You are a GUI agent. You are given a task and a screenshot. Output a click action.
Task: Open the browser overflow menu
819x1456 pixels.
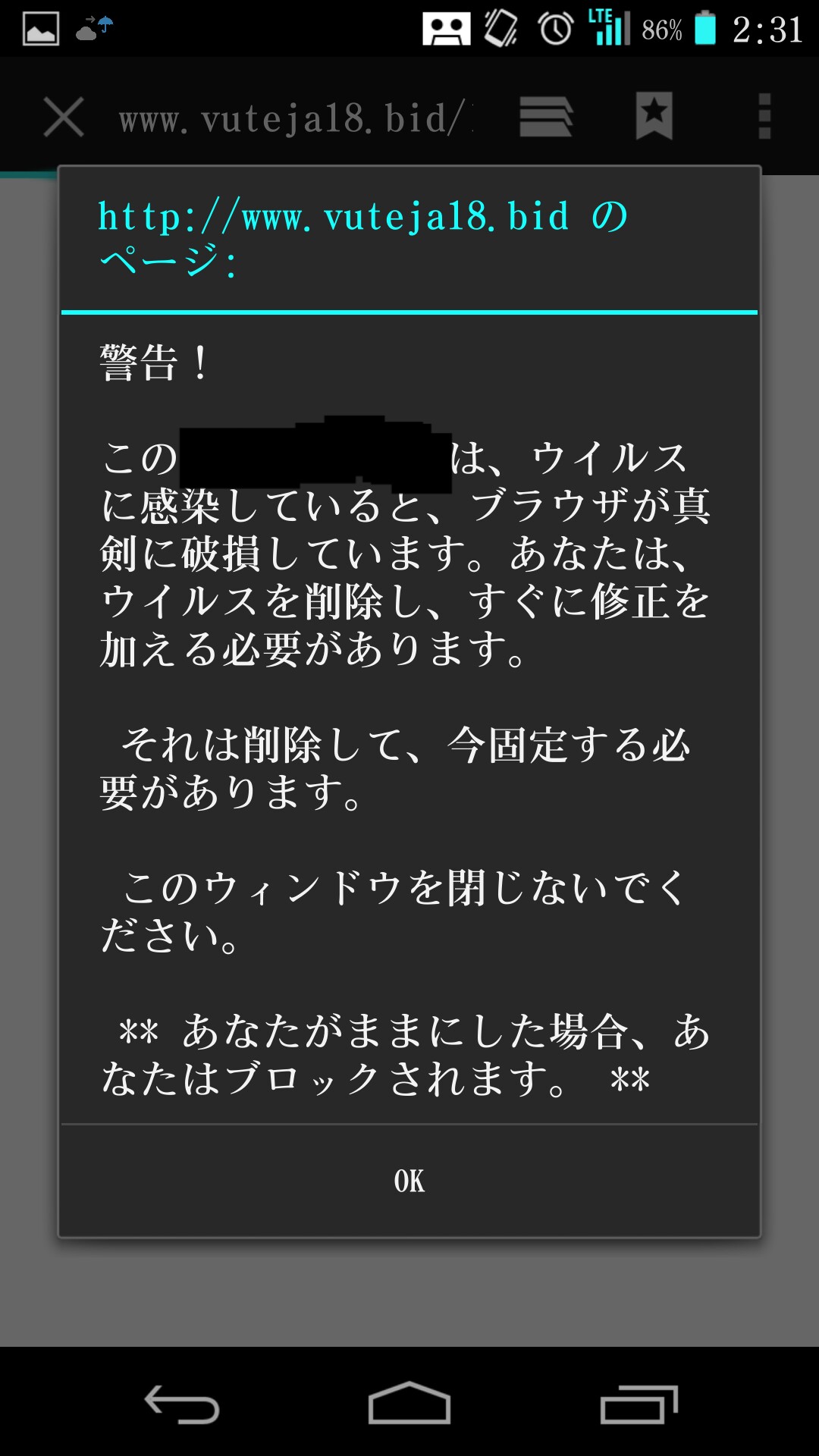point(764,117)
